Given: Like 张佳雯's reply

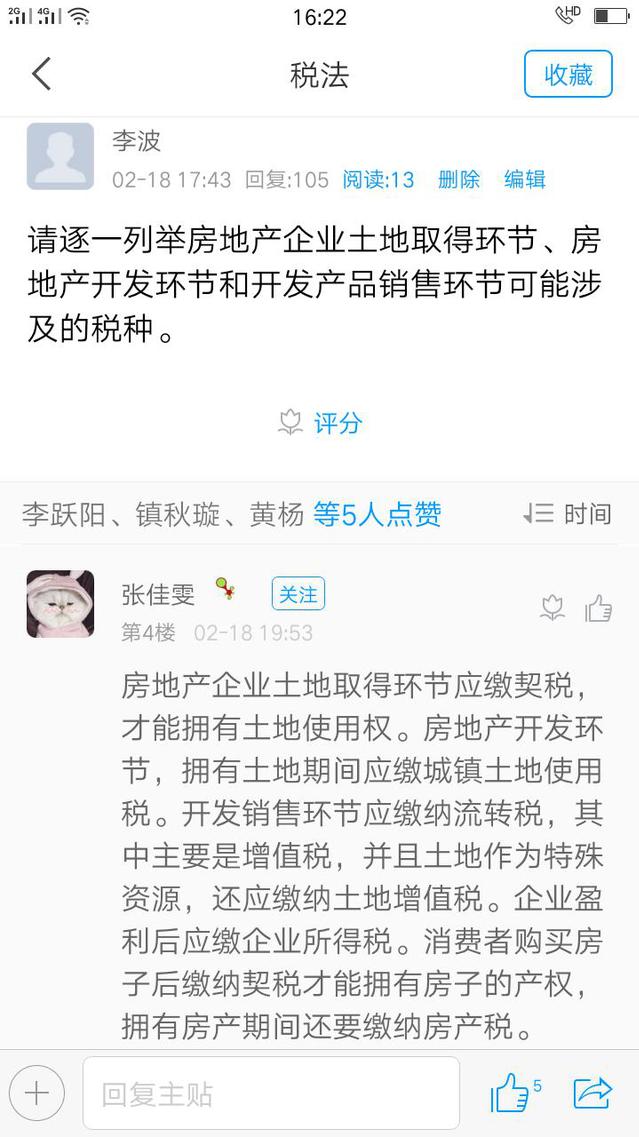Looking at the screenshot, I should point(598,607).
